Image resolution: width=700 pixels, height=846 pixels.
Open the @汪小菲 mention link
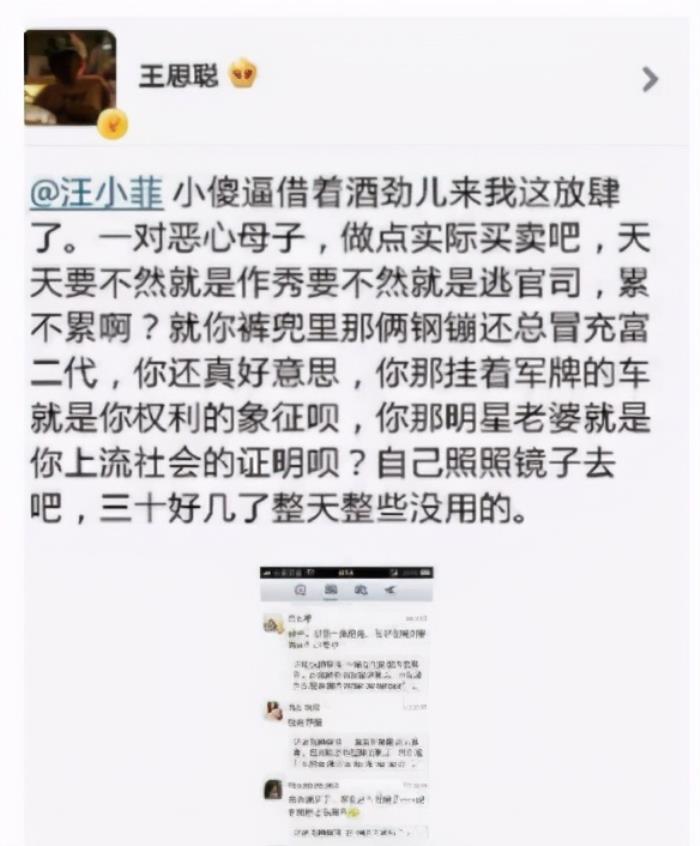tap(97, 190)
